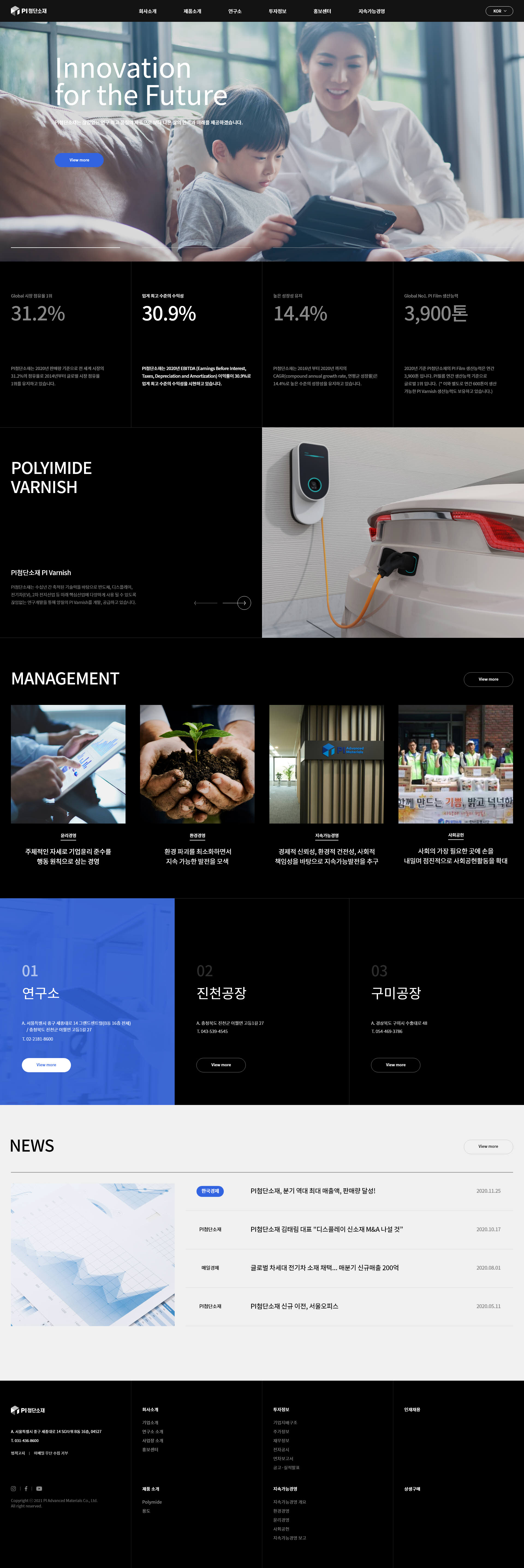
Task: Show next slide in Polyimide Varnish section
Action: tap(243, 603)
